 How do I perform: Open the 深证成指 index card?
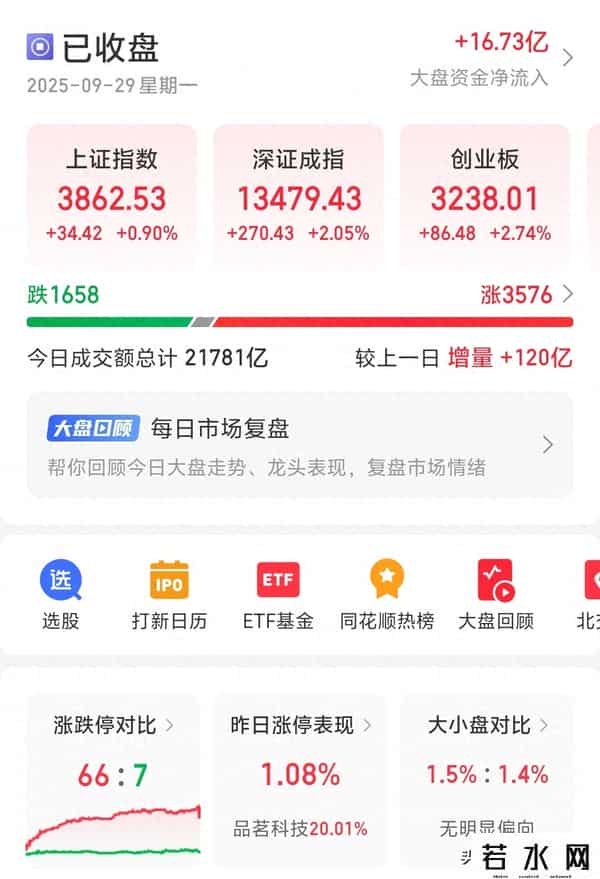[298, 197]
